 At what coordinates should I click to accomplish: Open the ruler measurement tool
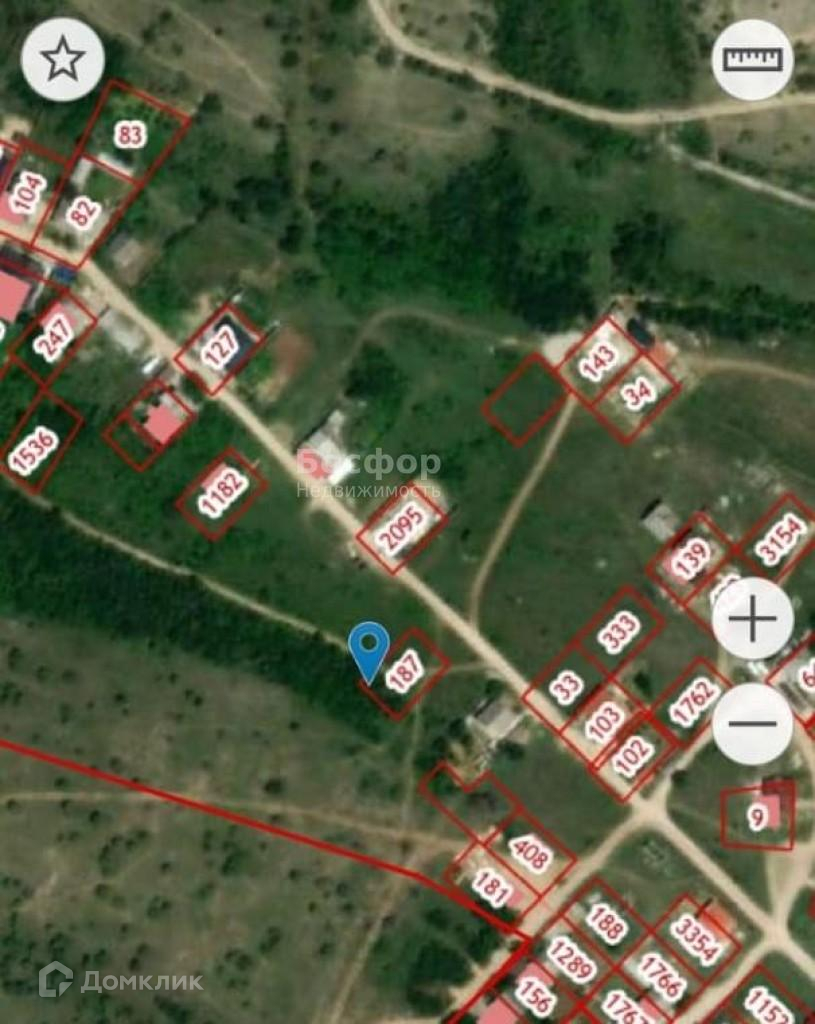pos(752,60)
